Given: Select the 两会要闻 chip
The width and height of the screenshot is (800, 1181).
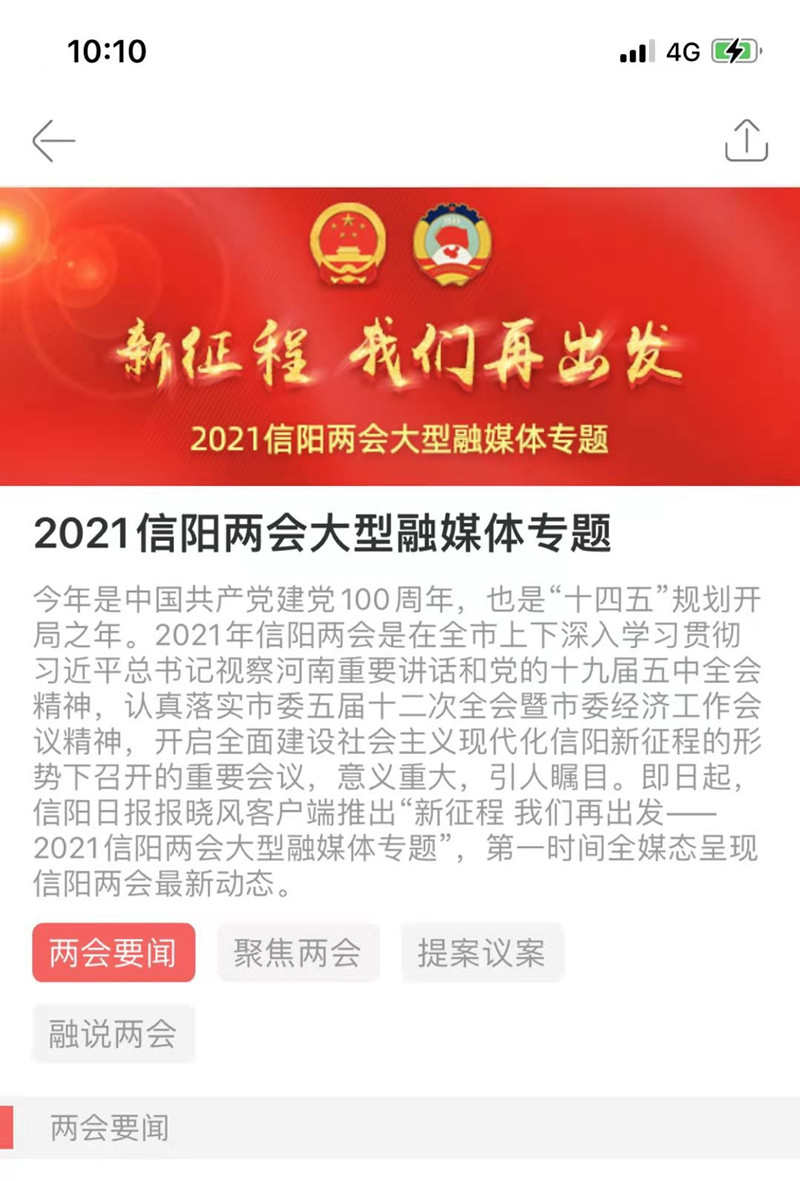Looking at the screenshot, I should (113, 952).
